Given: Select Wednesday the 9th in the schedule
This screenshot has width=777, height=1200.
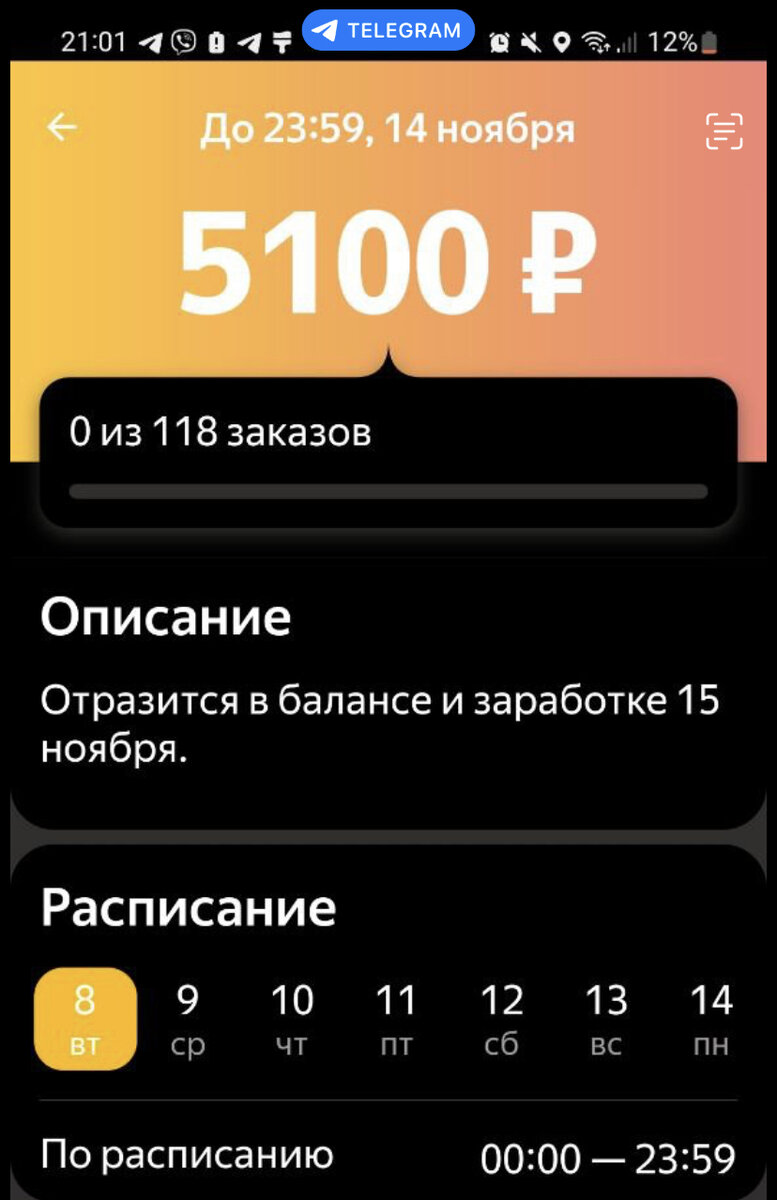Looking at the screenshot, I should point(188,1018).
